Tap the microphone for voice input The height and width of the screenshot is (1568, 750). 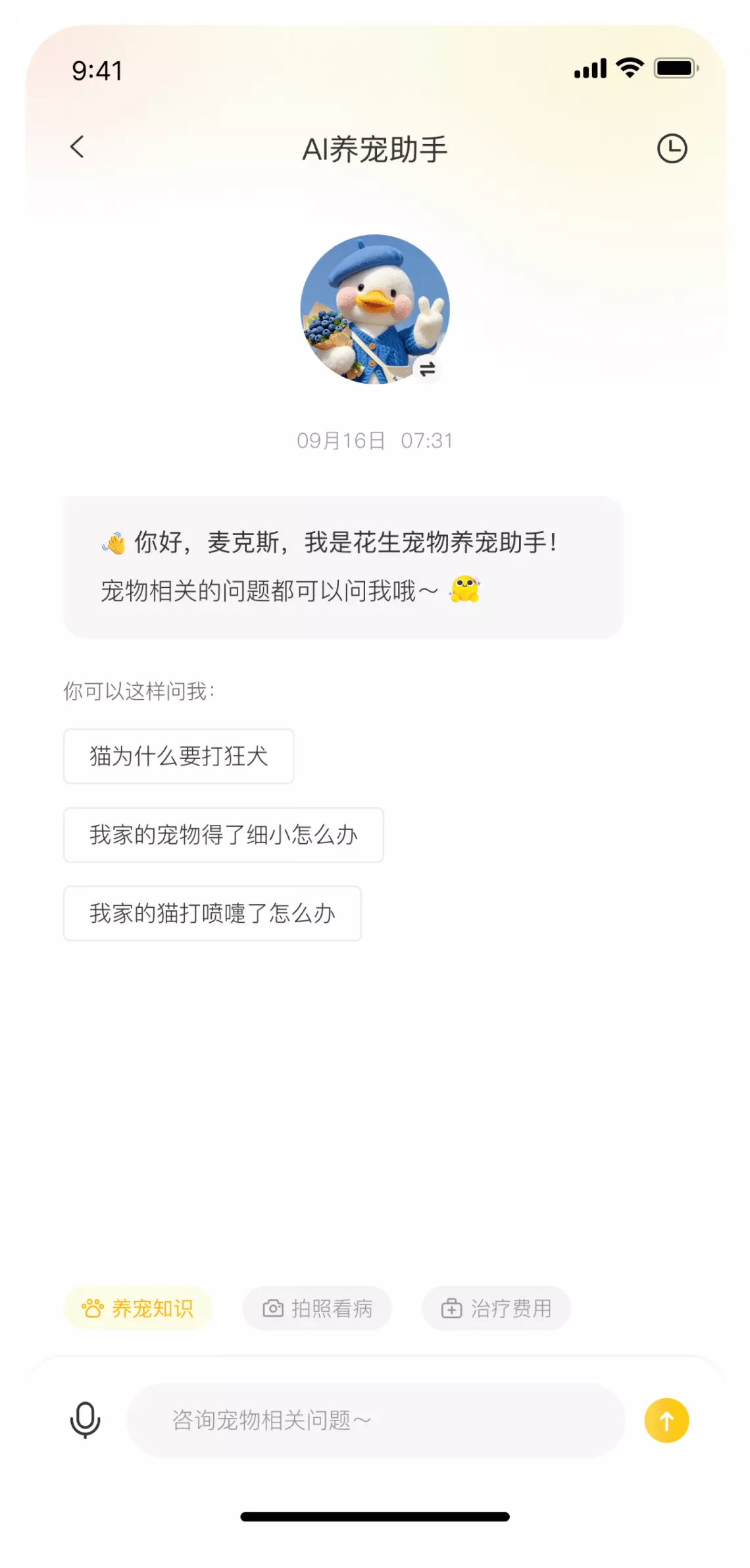point(86,1419)
